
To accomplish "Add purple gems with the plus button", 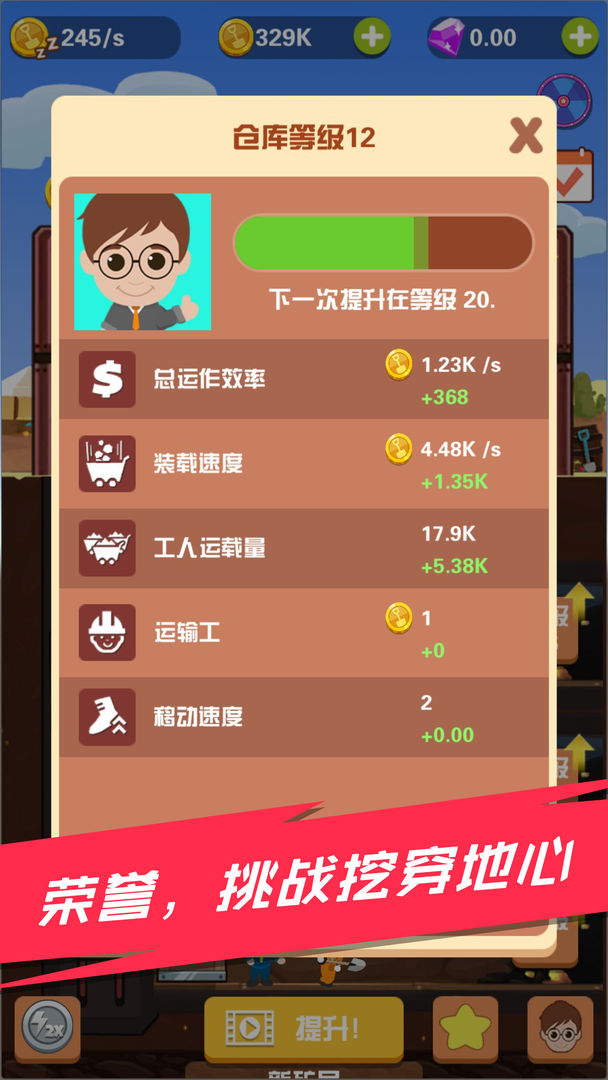I will tap(580, 37).
